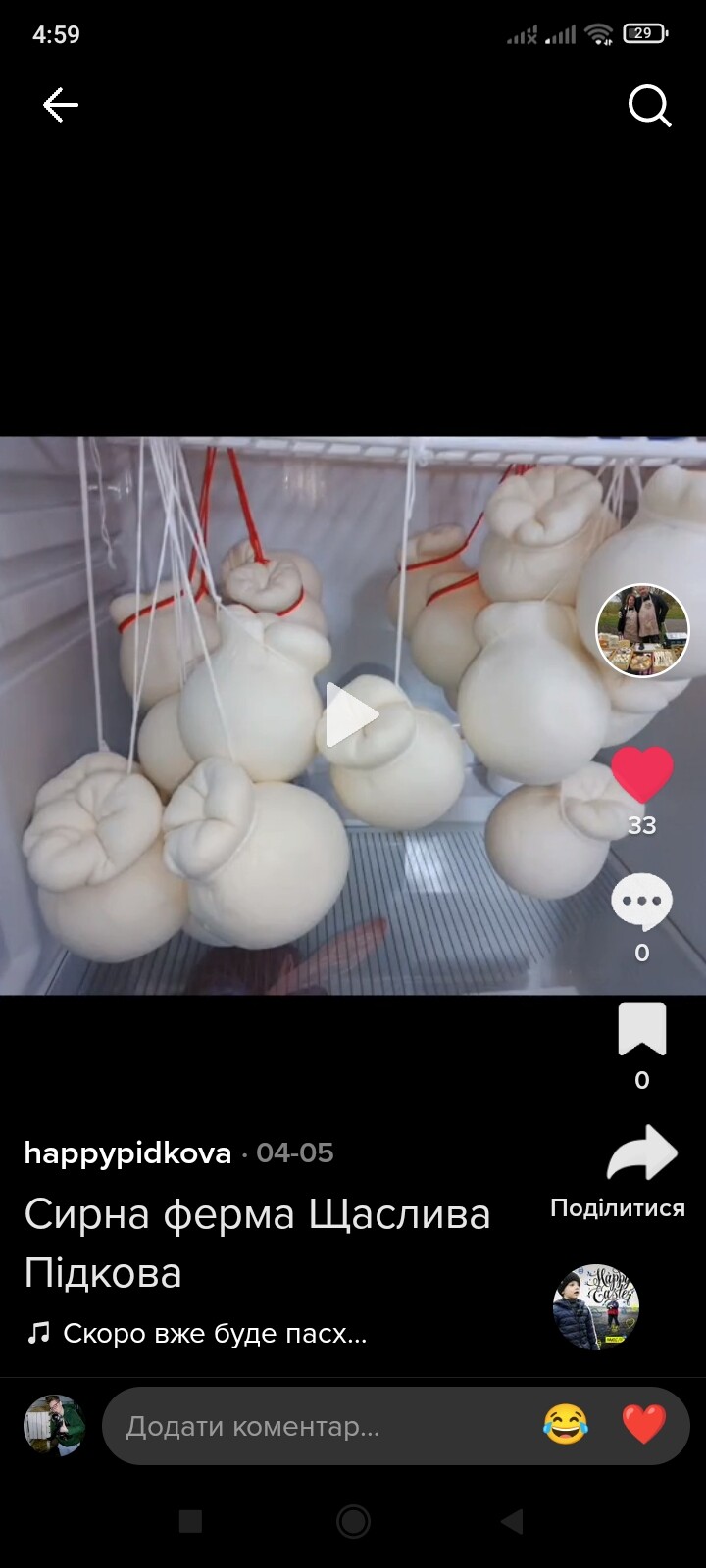Like the video with the heart
706x1568 pixels.
[x=642, y=774]
